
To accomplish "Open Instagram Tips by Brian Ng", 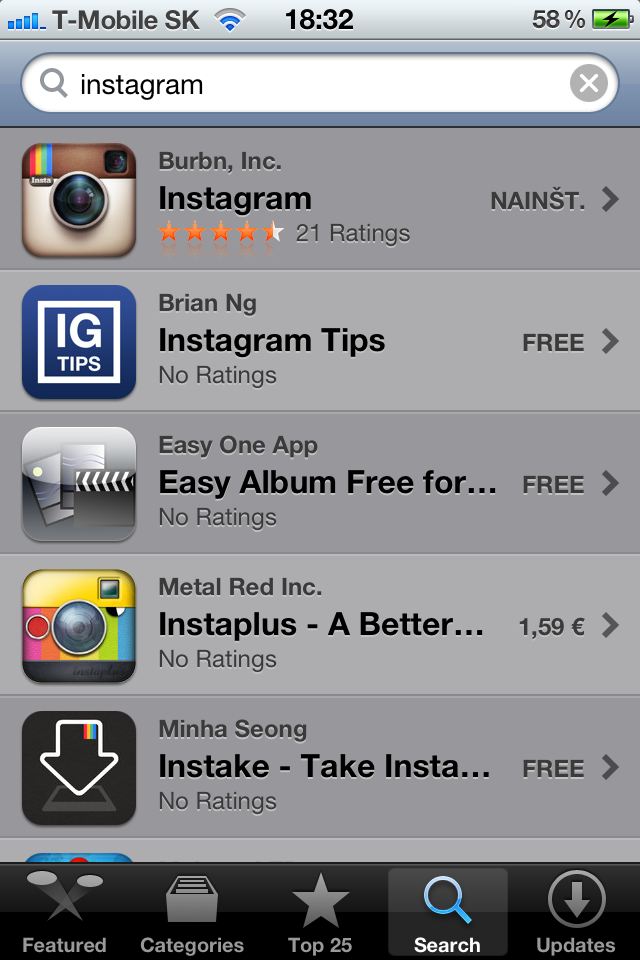I will (x=320, y=342).
